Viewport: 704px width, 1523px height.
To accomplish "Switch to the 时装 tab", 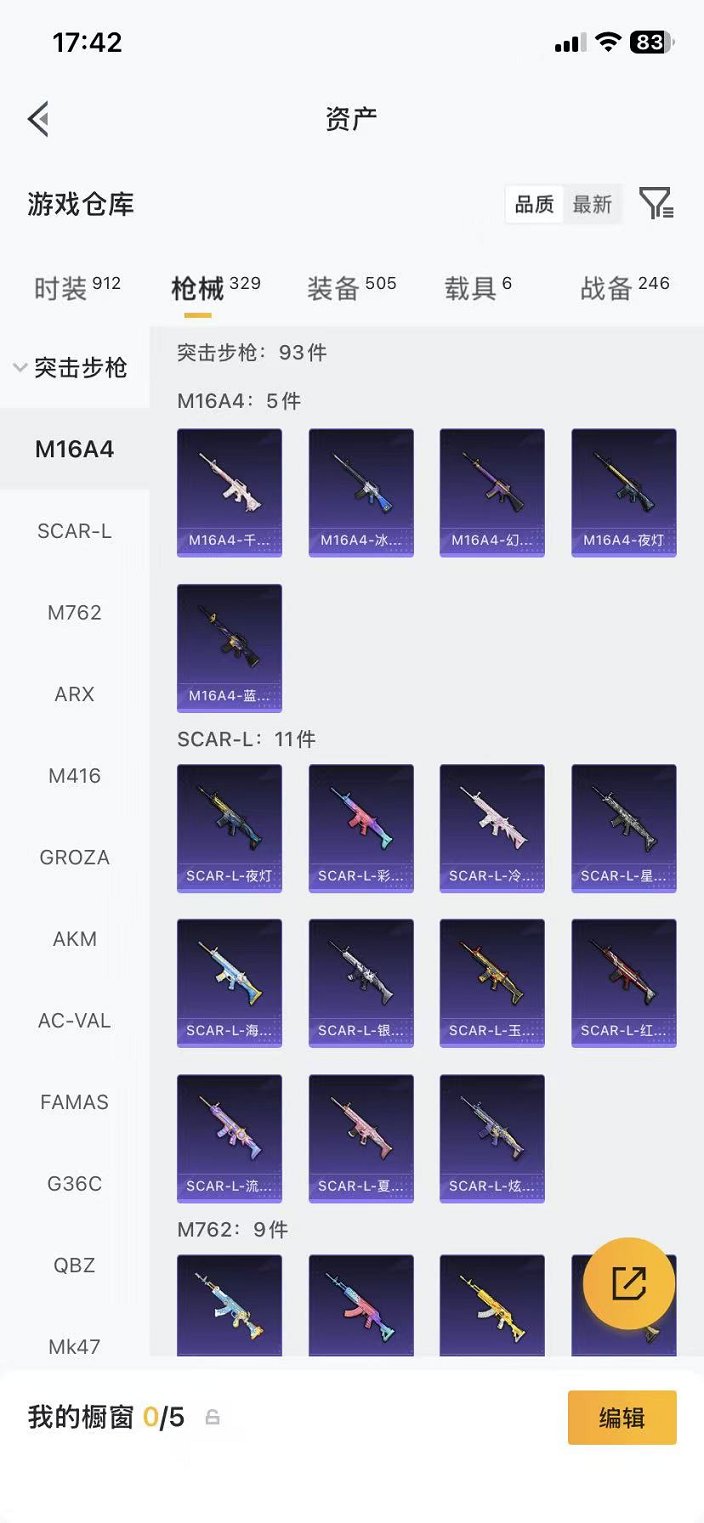I will click(x=76, y=289).
